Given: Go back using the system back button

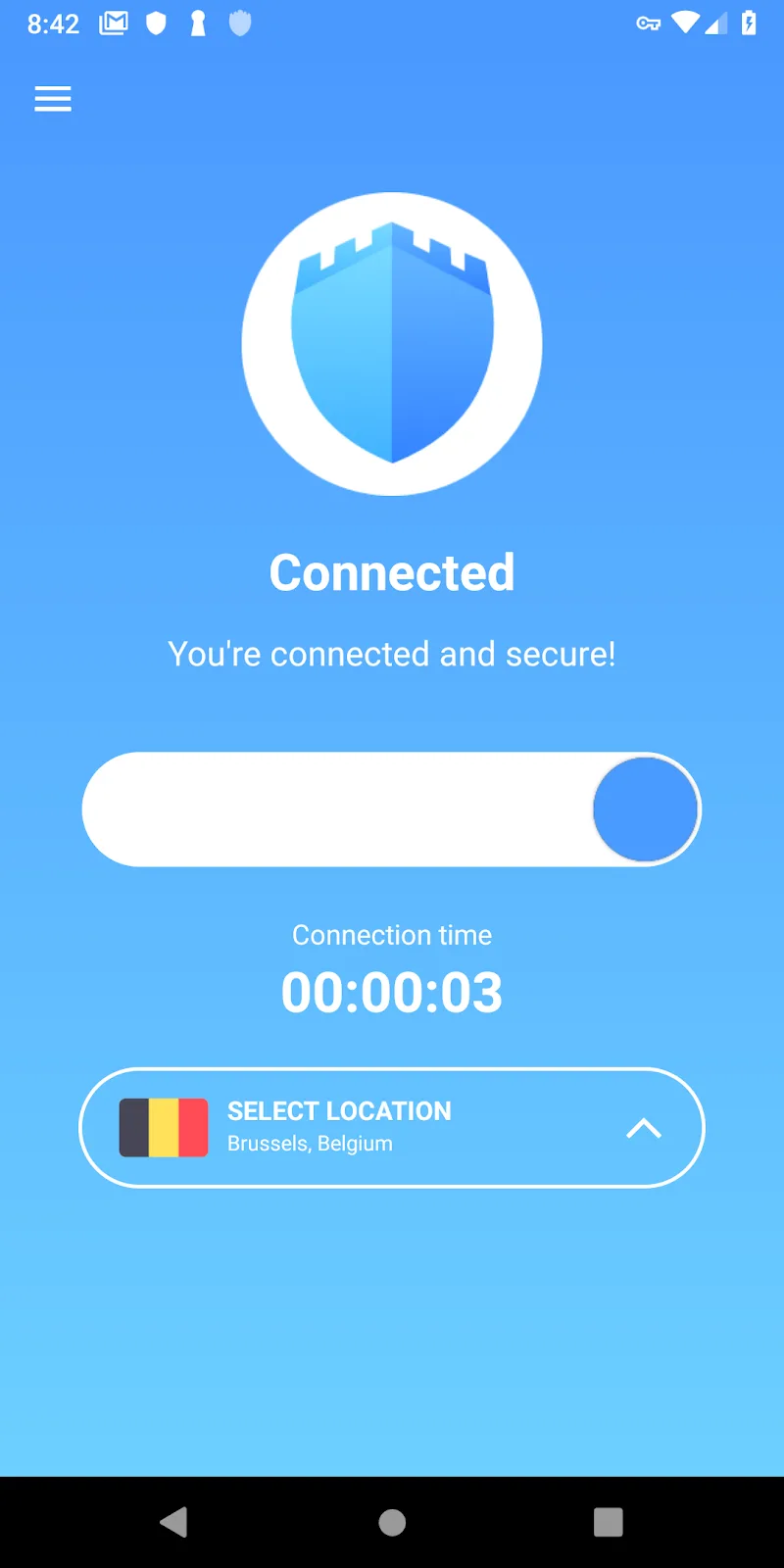Looking at the screenshot, I should 174,1522.
